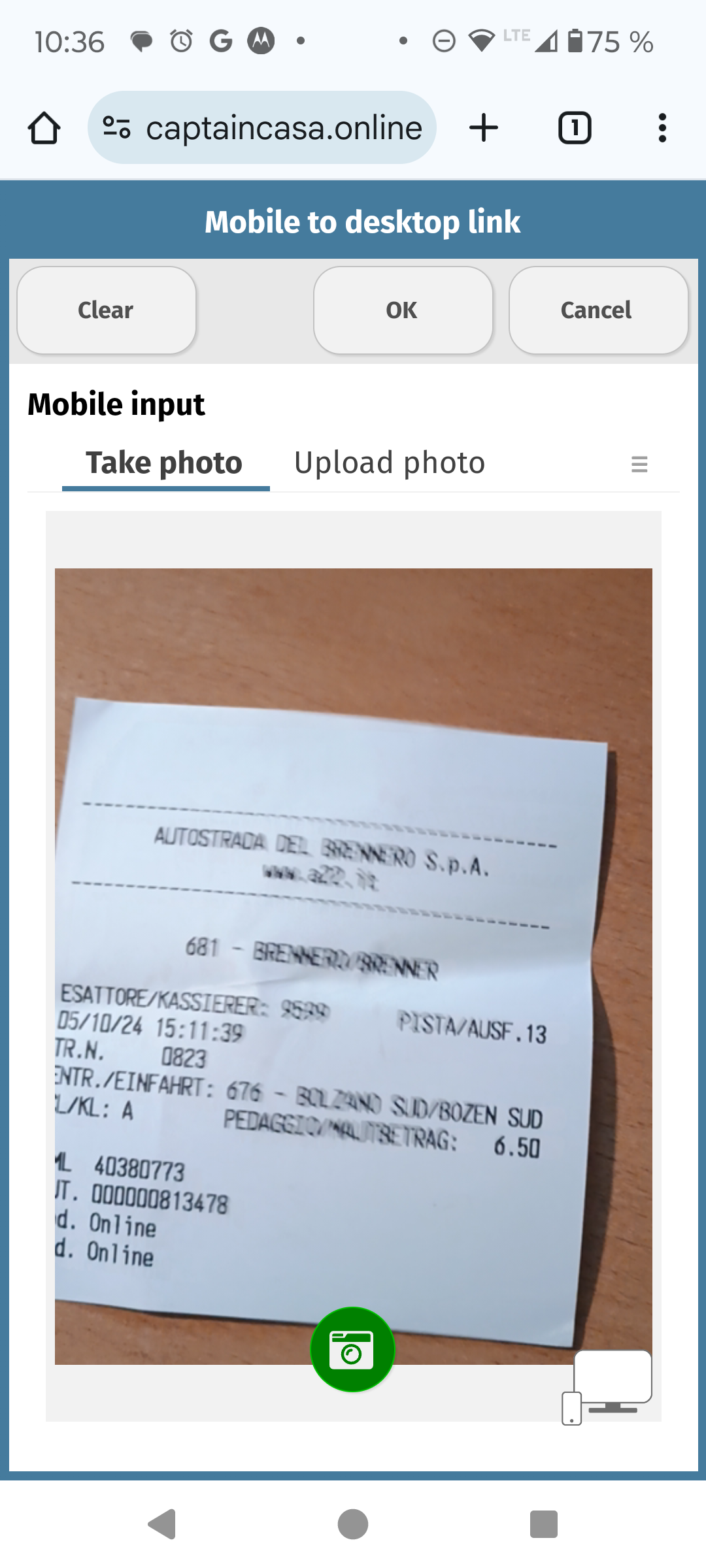Capture a photo with the green camera button

click(x=352, y=1349)
